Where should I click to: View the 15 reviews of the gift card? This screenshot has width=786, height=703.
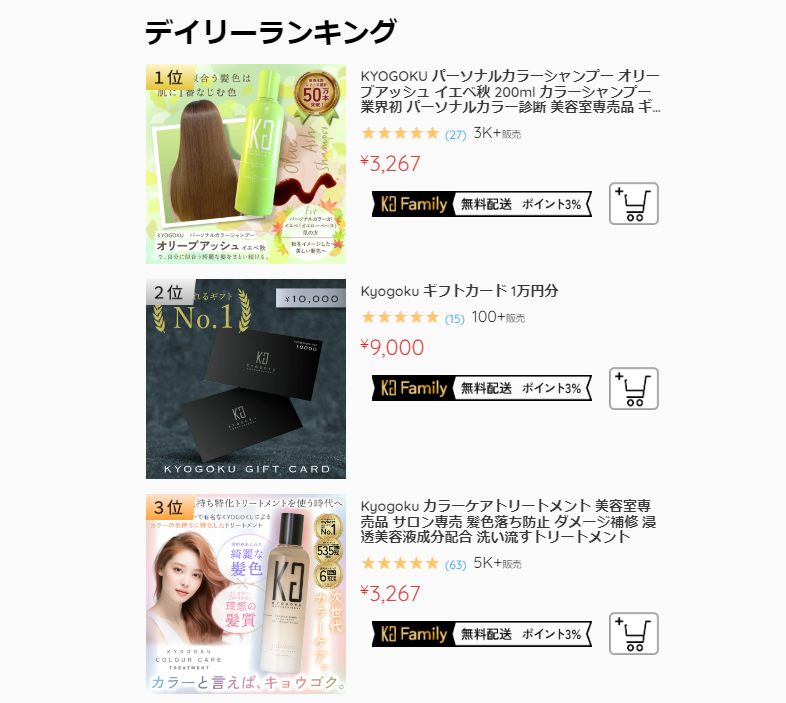tap(455, 319)
